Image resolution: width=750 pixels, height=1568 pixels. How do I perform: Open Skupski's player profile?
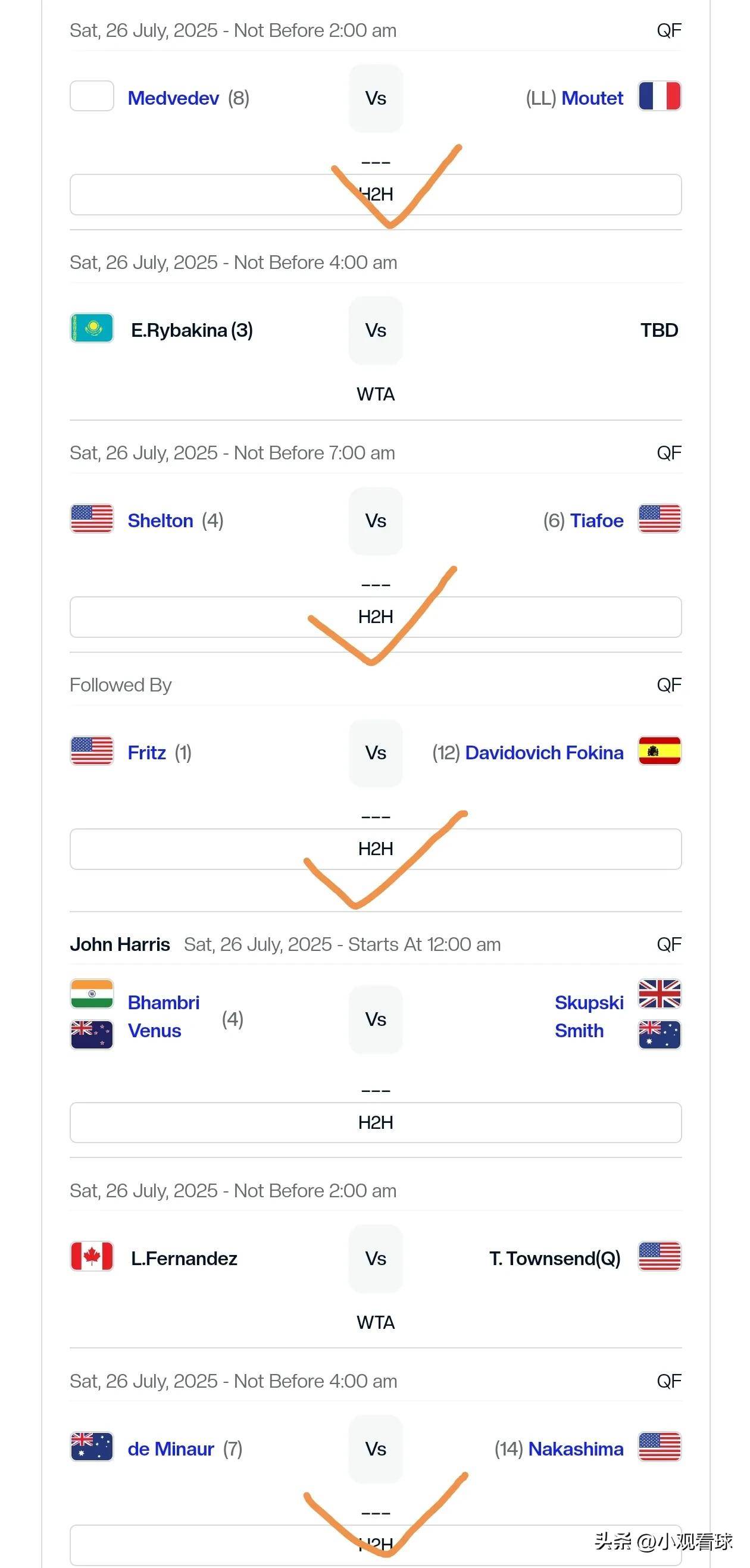tap(589, 1003)
